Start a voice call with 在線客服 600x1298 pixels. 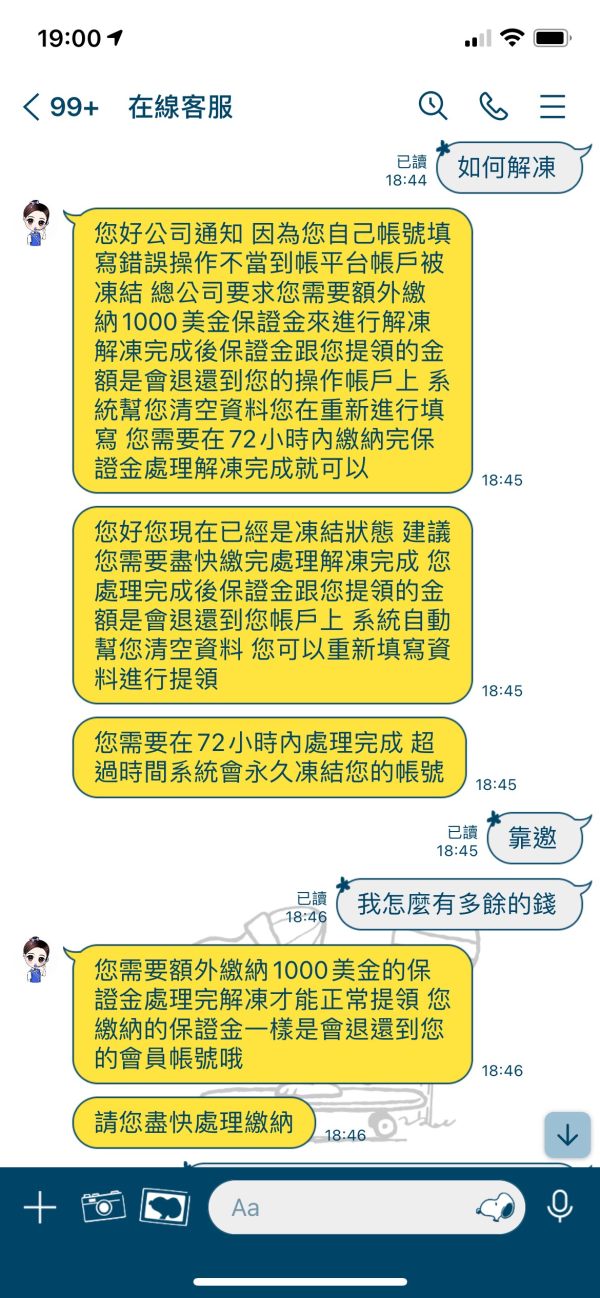[493, 106]
